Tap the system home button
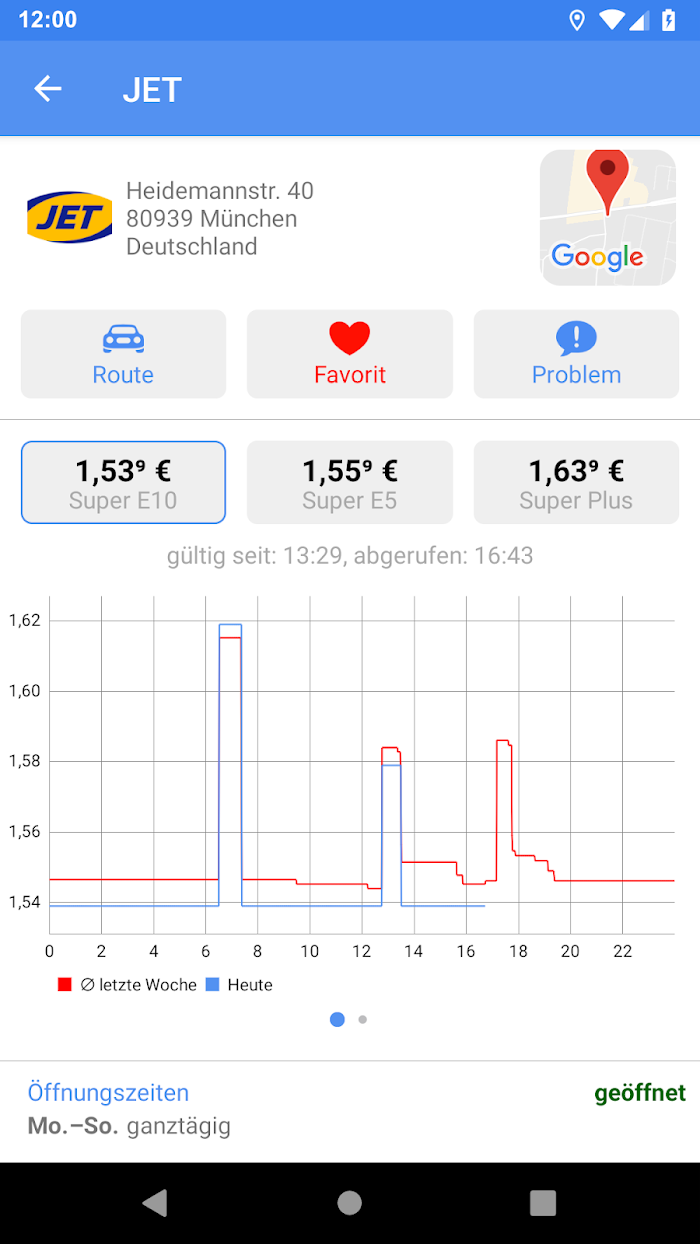 coord(350,1202)
